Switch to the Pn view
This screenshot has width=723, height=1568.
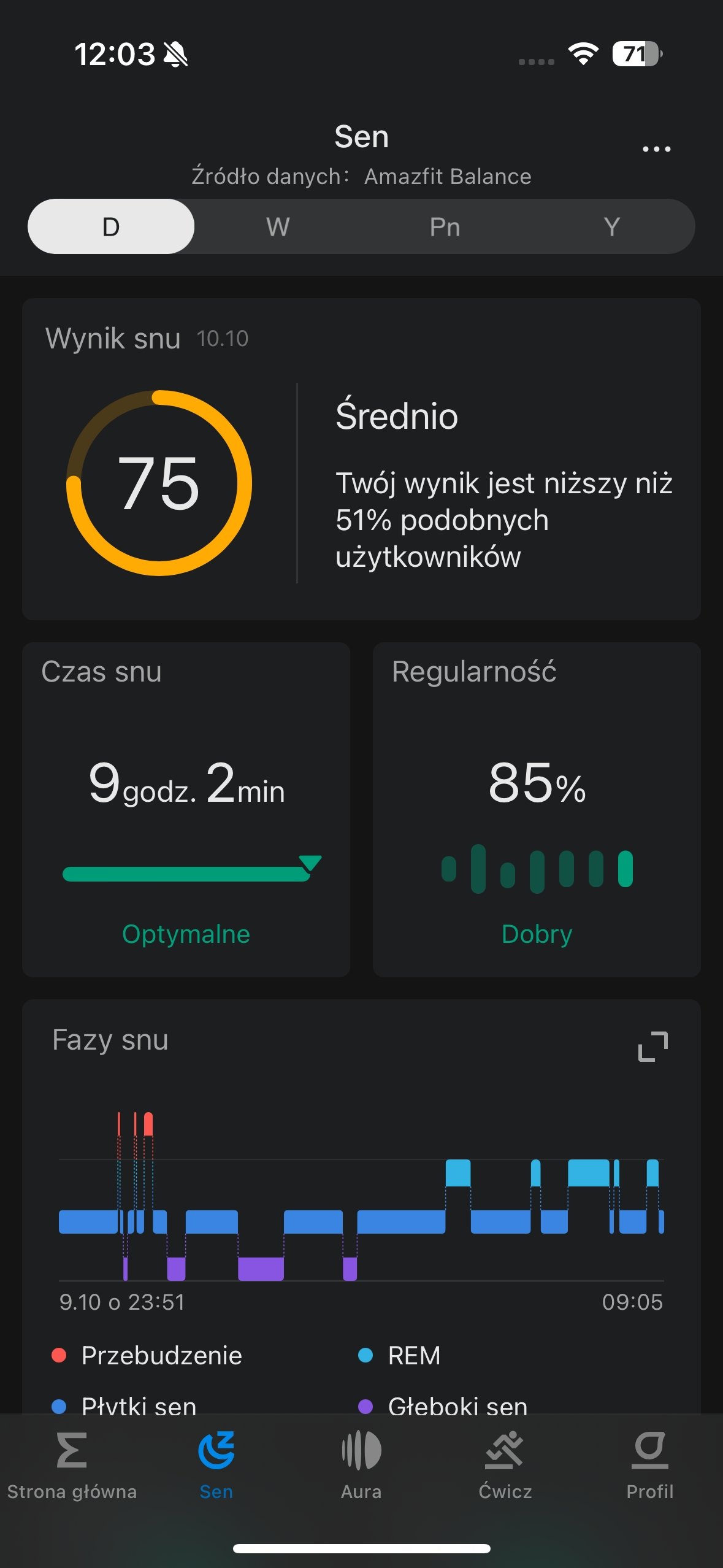445,226
